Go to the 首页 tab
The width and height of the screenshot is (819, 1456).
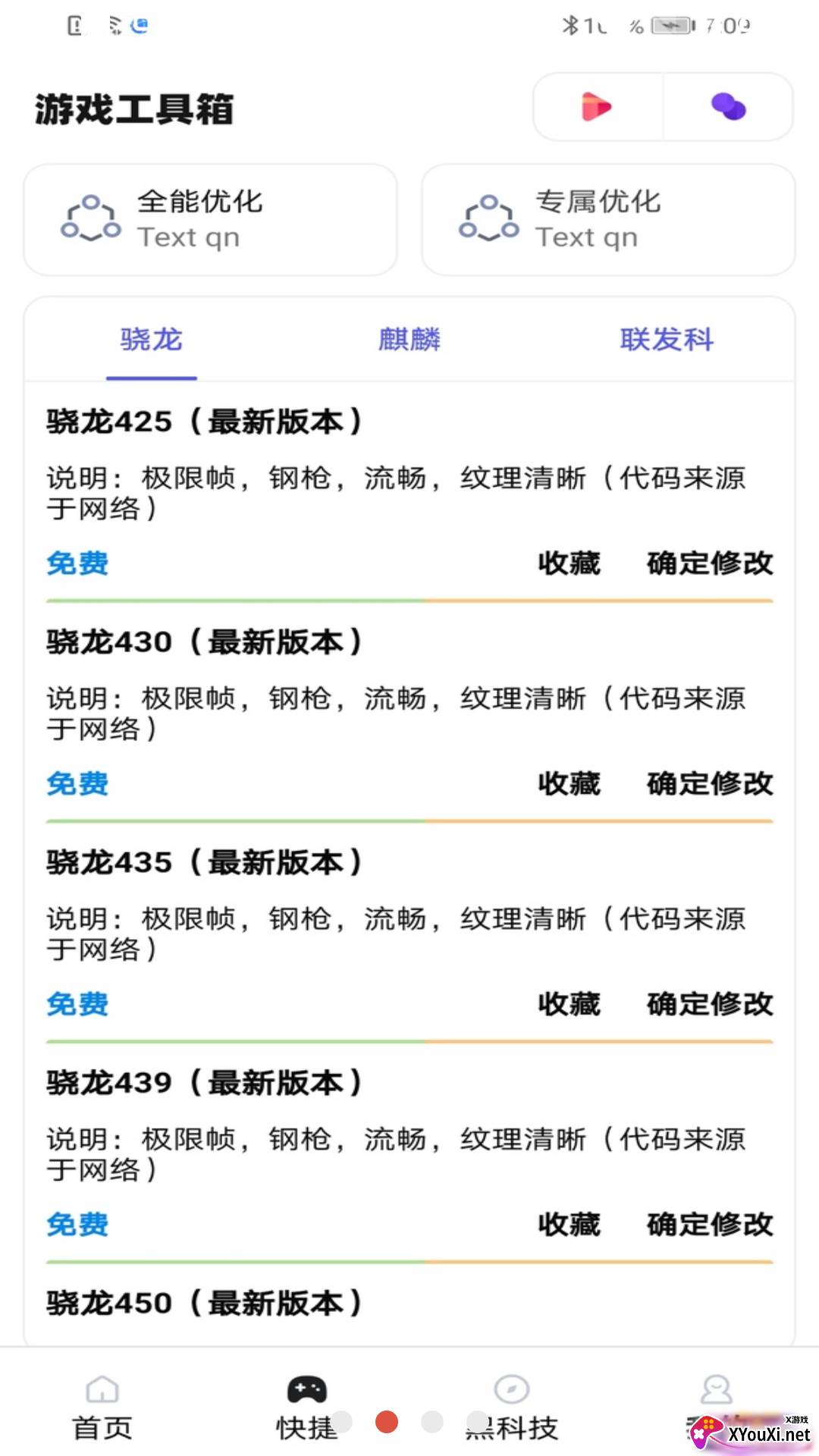tap(102, 1407)
